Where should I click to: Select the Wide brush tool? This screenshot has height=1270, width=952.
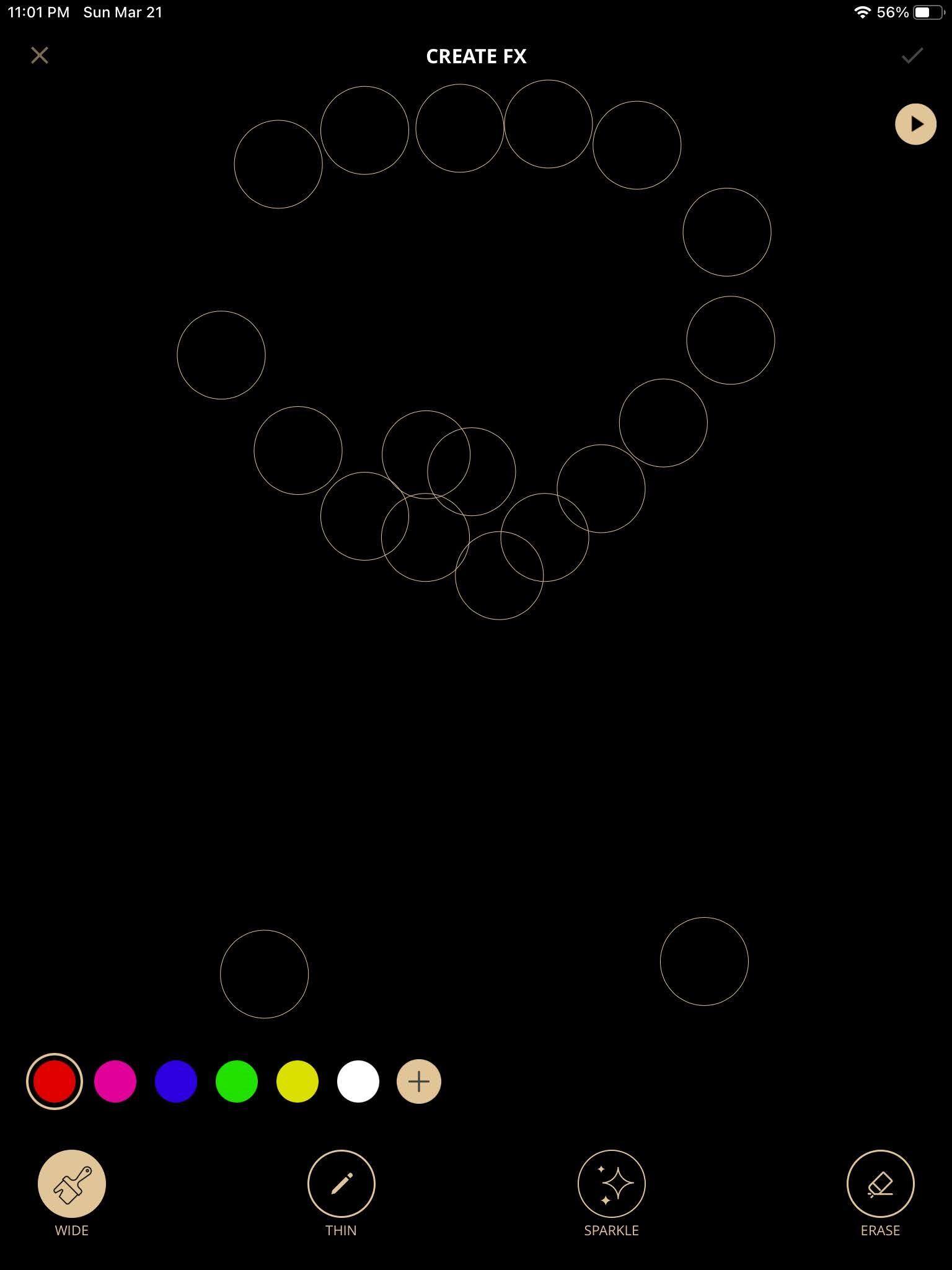(x=72, y=1184)
